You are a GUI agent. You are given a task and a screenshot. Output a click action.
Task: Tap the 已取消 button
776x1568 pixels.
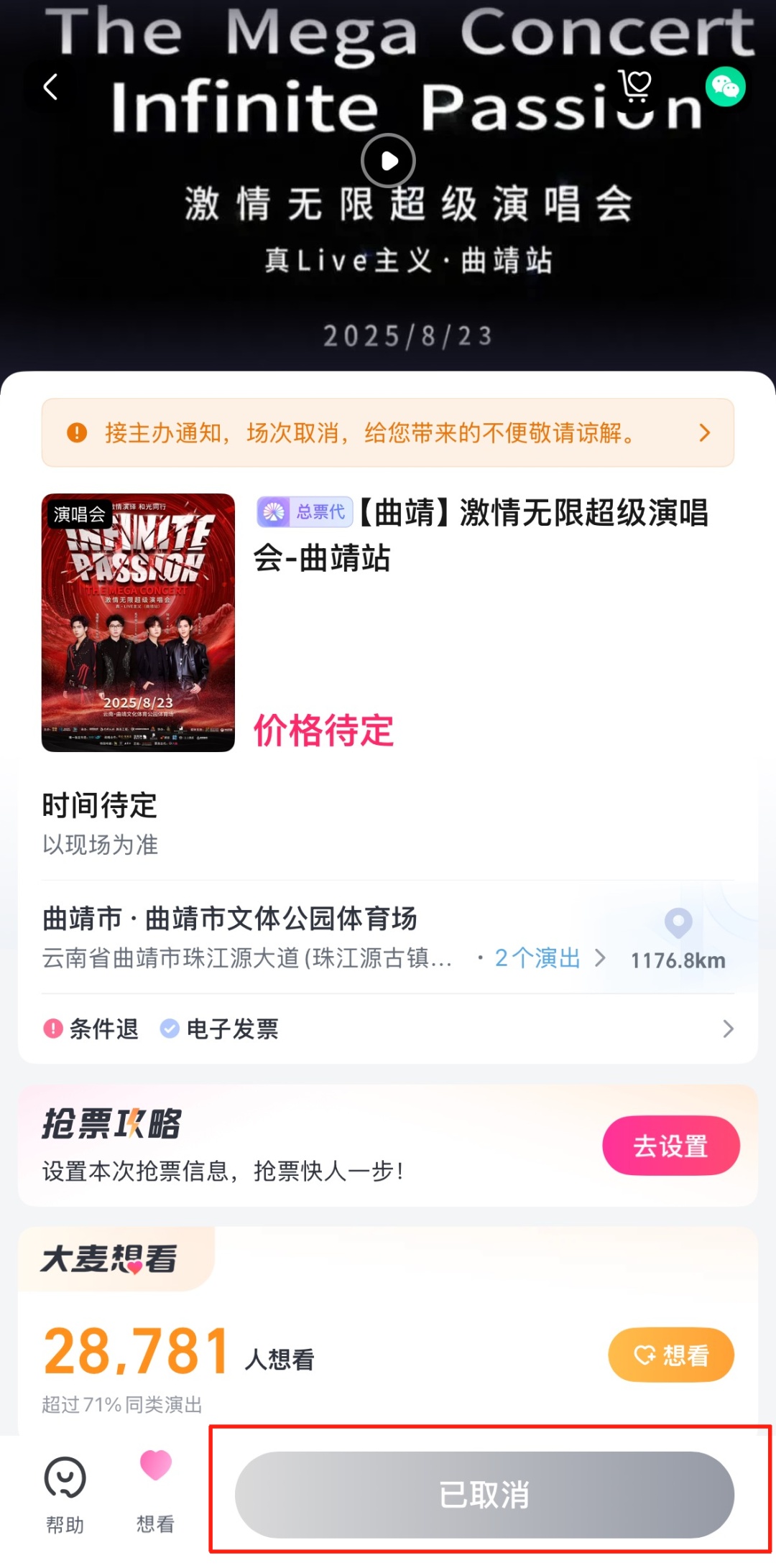[484, 1494]
